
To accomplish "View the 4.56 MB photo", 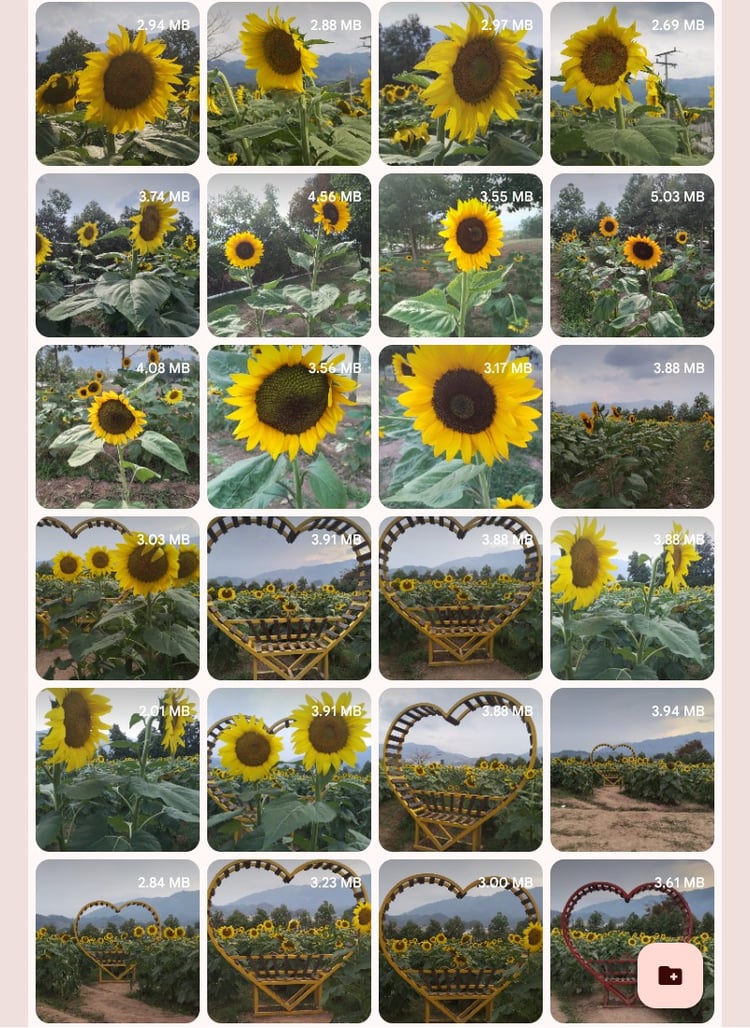I will click(289, 256).
